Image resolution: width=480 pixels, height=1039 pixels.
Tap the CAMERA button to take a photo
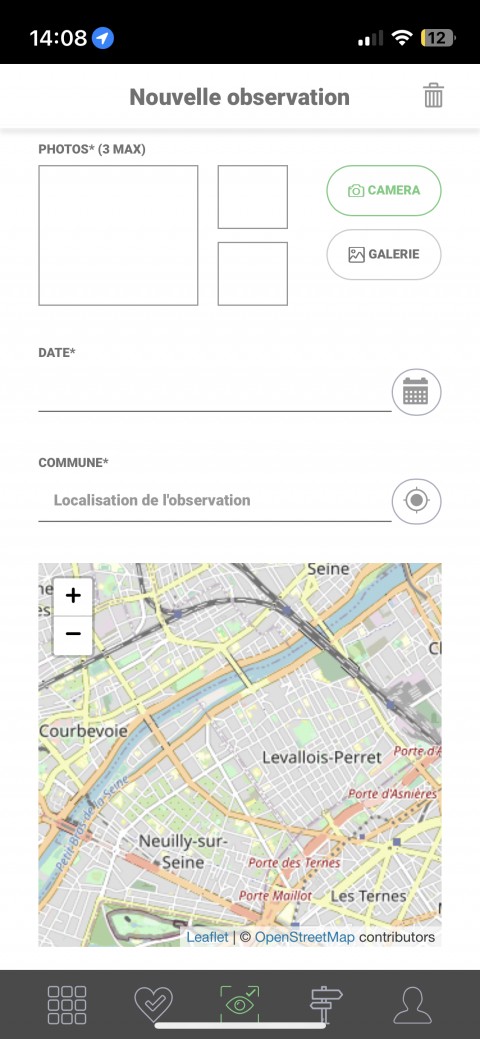pos(384,190)
